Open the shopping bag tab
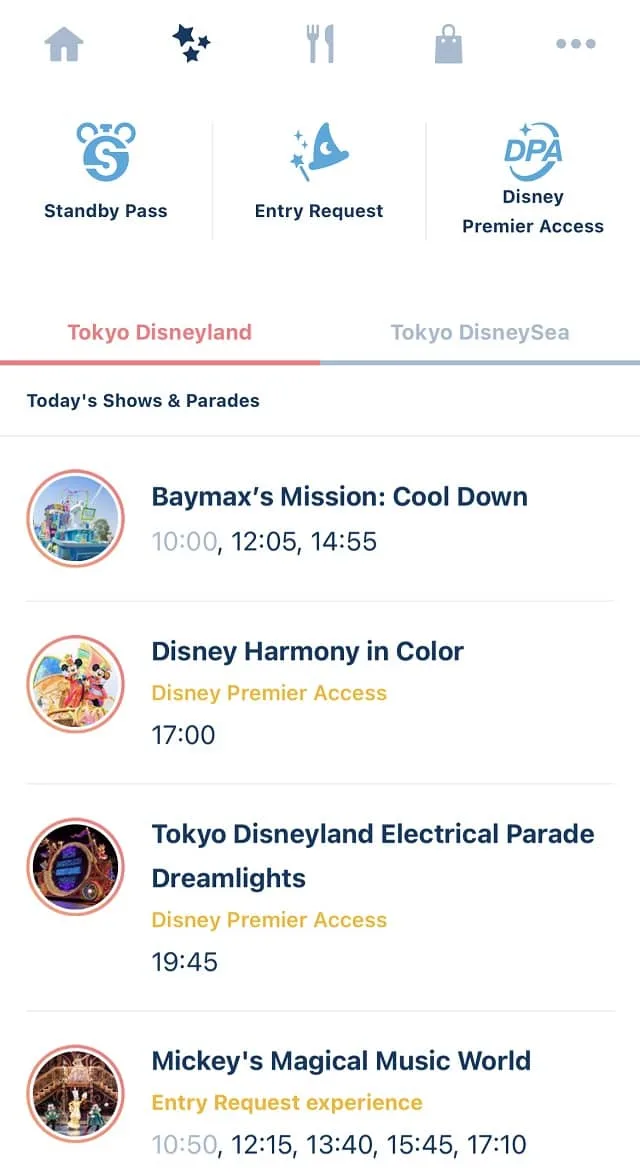This screenshot has height=1173, width=640. pyautogui.click(x=449, y=43)
